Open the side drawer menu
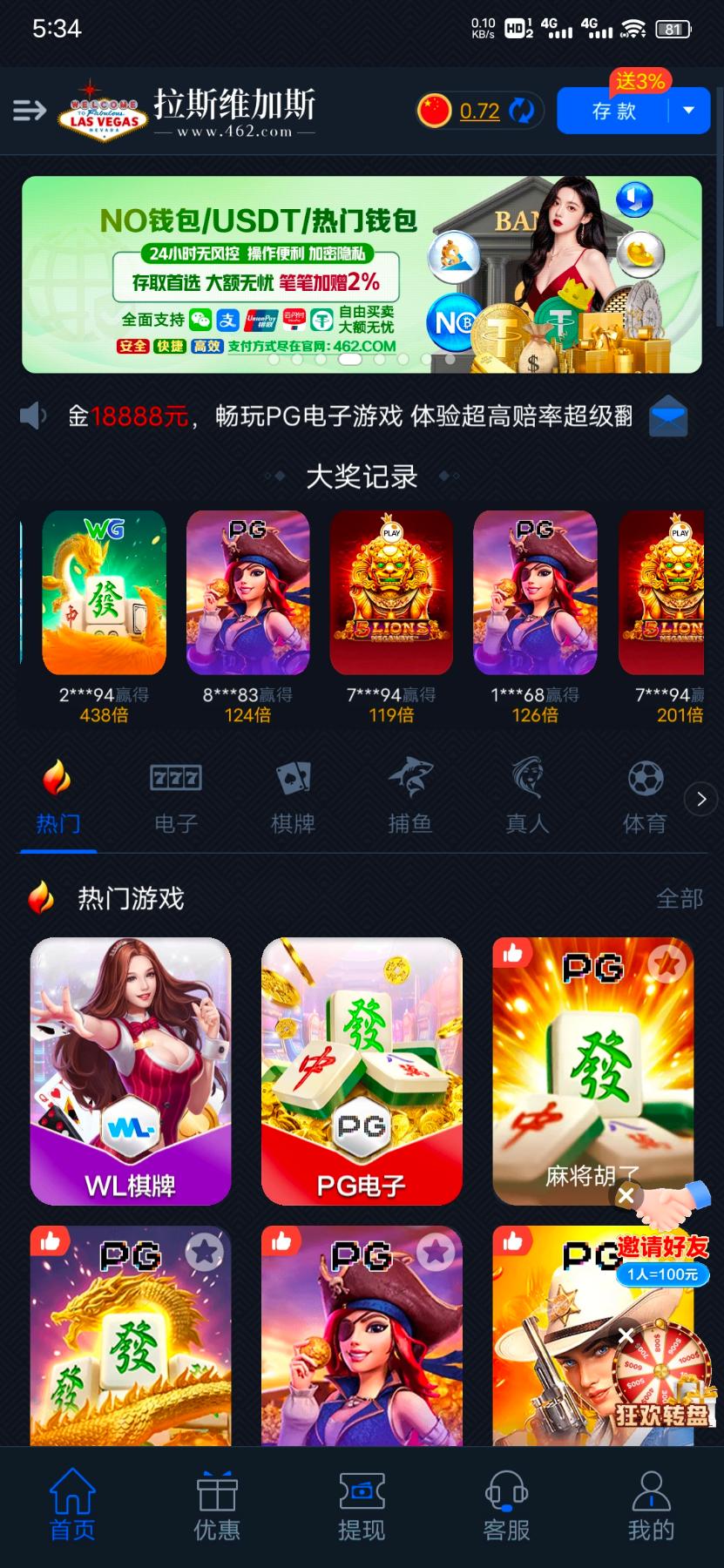 click(29, 111)
